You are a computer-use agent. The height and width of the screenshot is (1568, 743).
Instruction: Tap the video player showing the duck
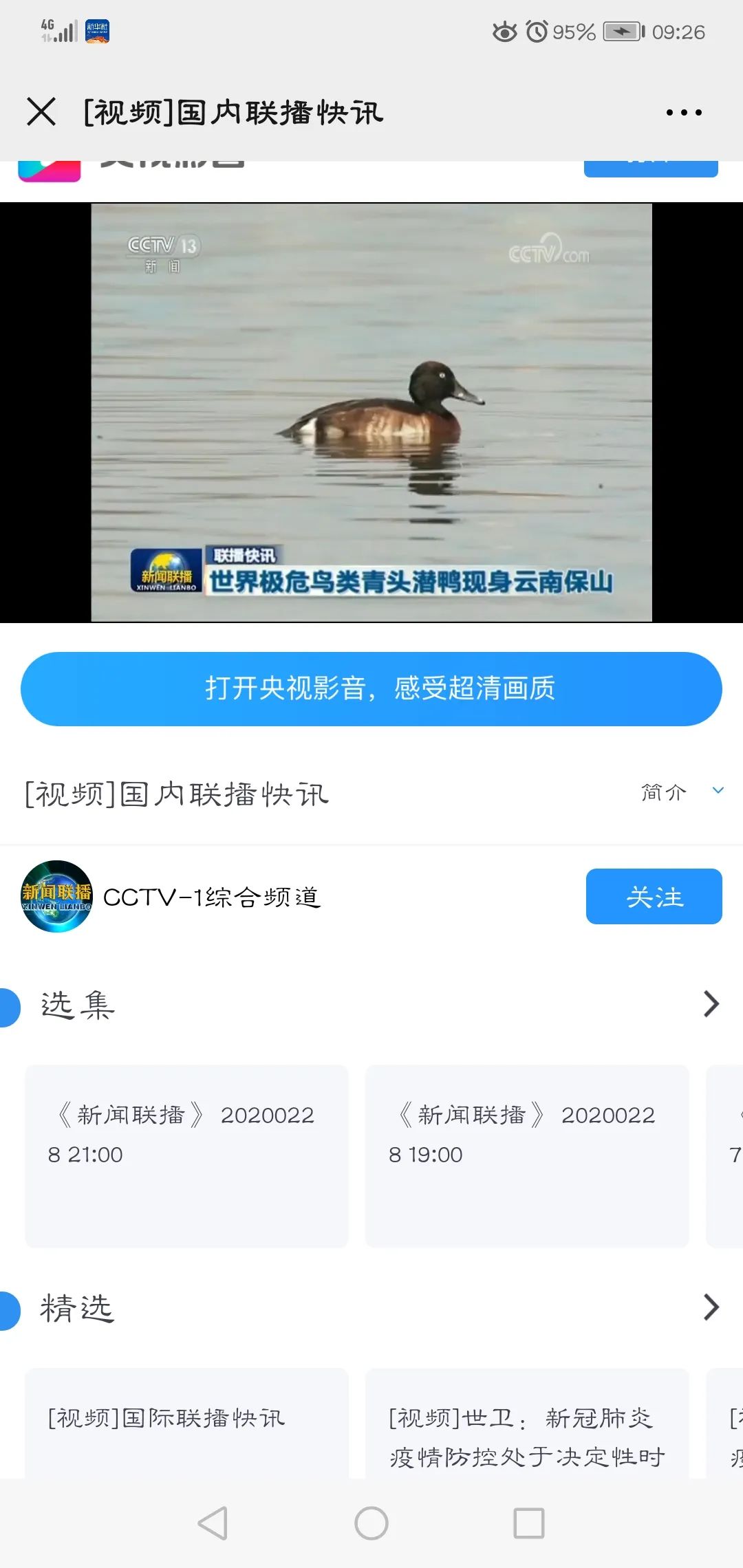tap(371, 413)
